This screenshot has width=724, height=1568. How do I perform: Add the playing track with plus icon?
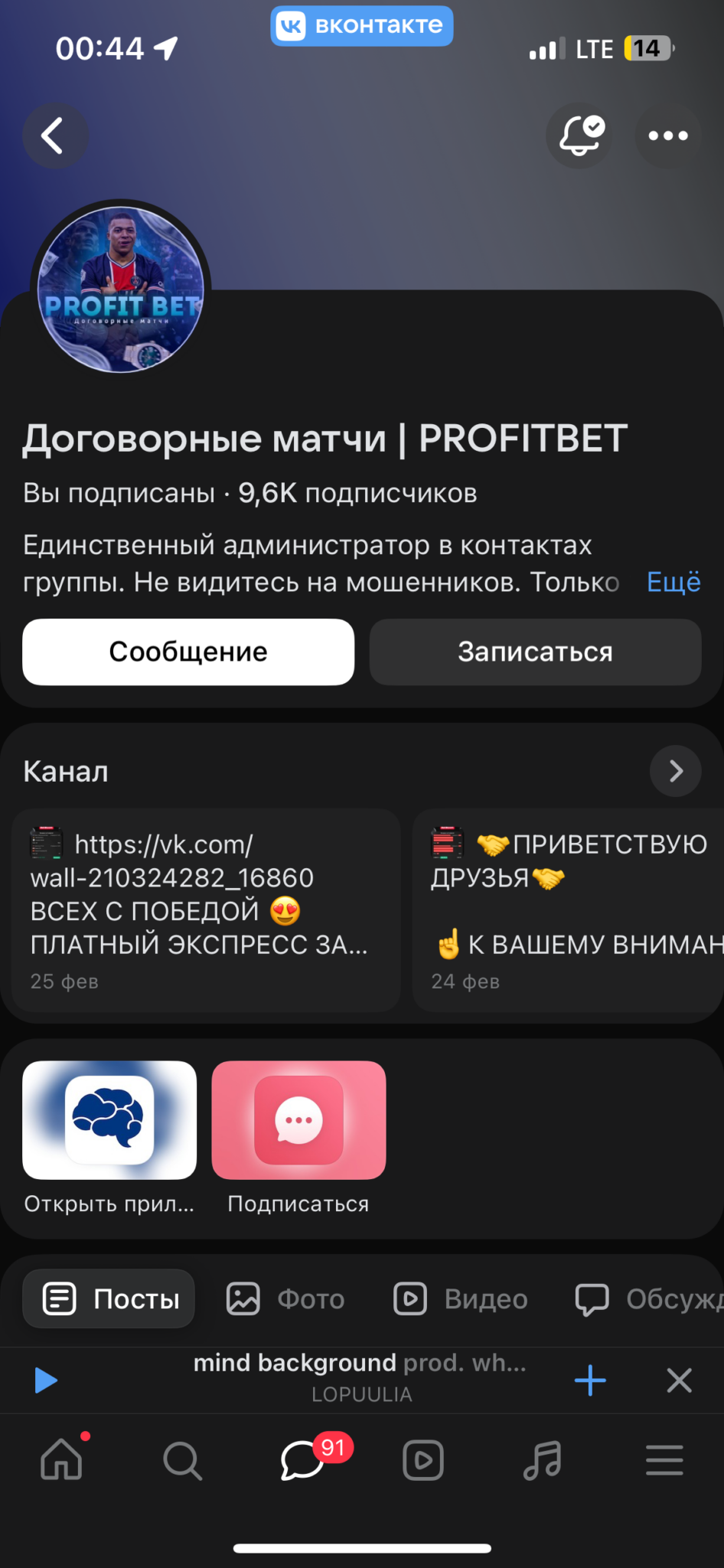tap(590, 1380)
